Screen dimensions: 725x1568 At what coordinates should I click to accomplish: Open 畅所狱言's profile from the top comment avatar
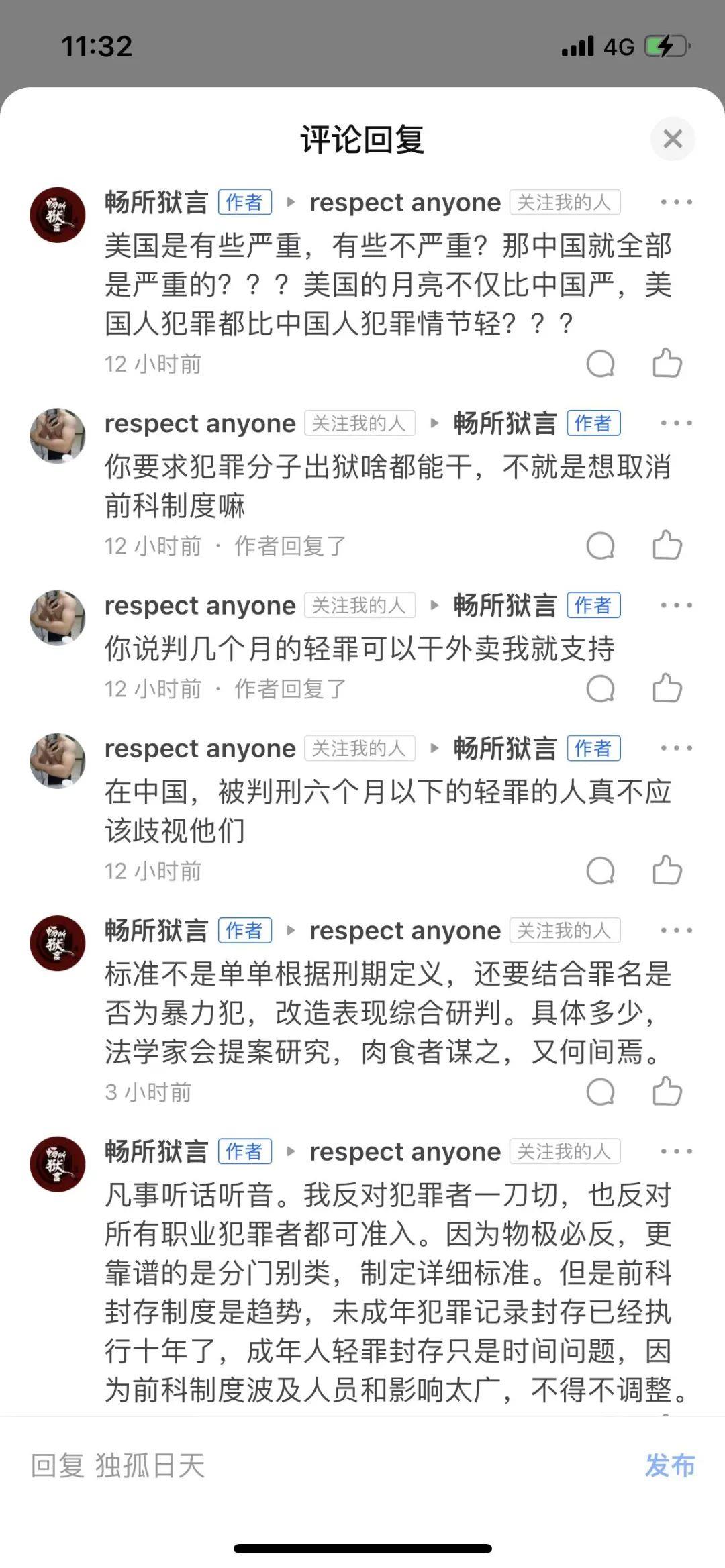tap(58, 215)
